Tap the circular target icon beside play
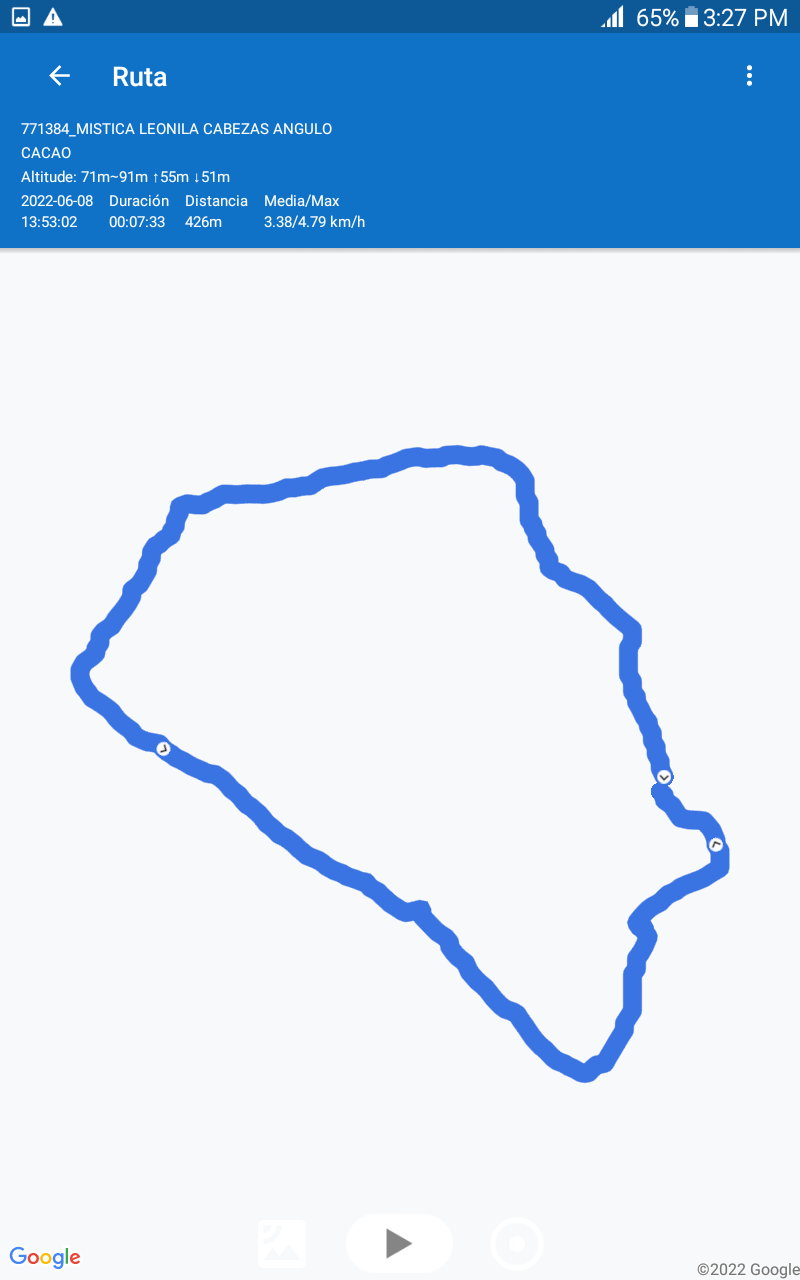 517,1244
